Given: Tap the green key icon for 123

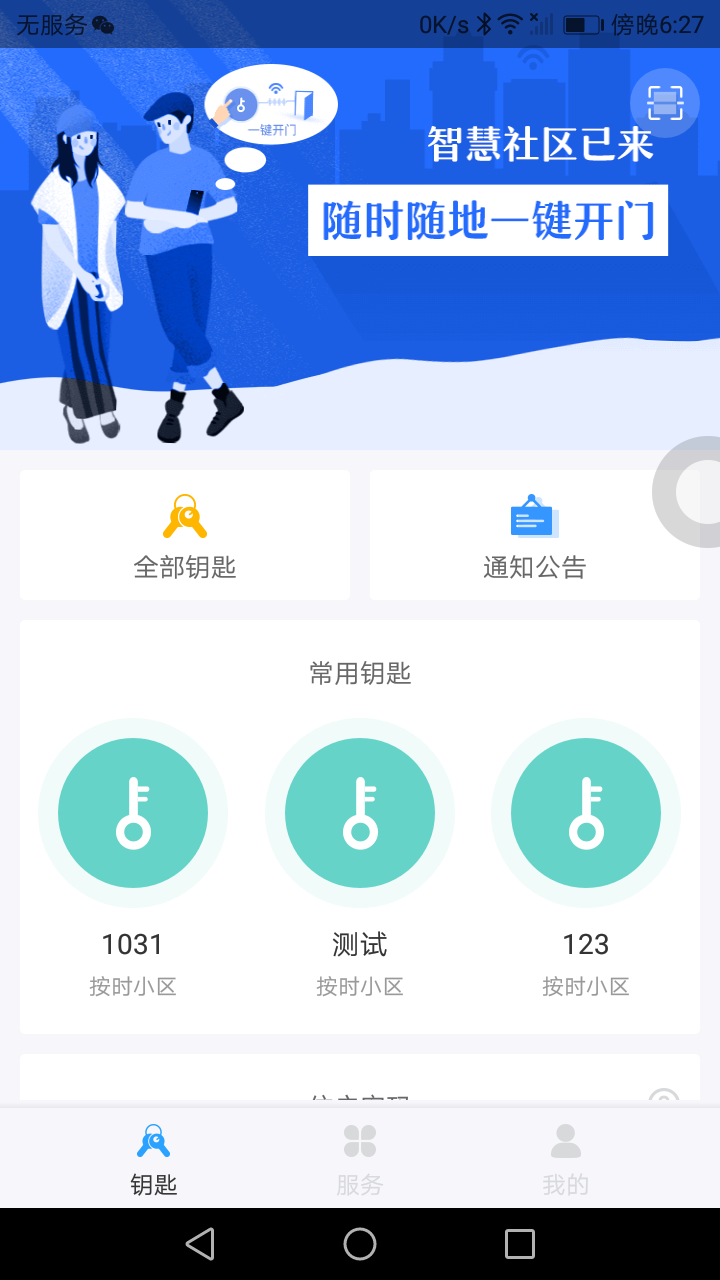Looking at the screenshot, I should point(586,813).
